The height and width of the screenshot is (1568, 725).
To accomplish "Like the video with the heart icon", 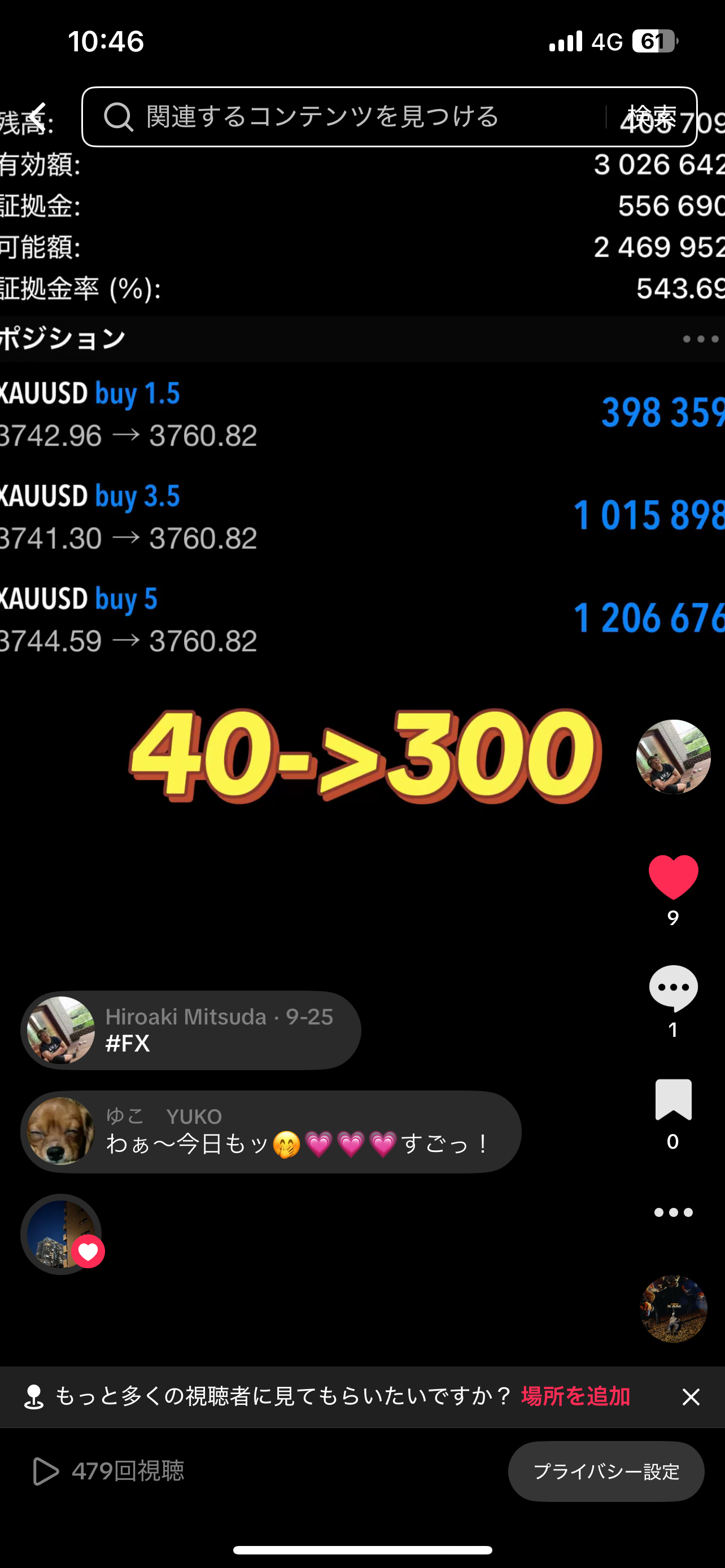I will (x=672, y=877).
